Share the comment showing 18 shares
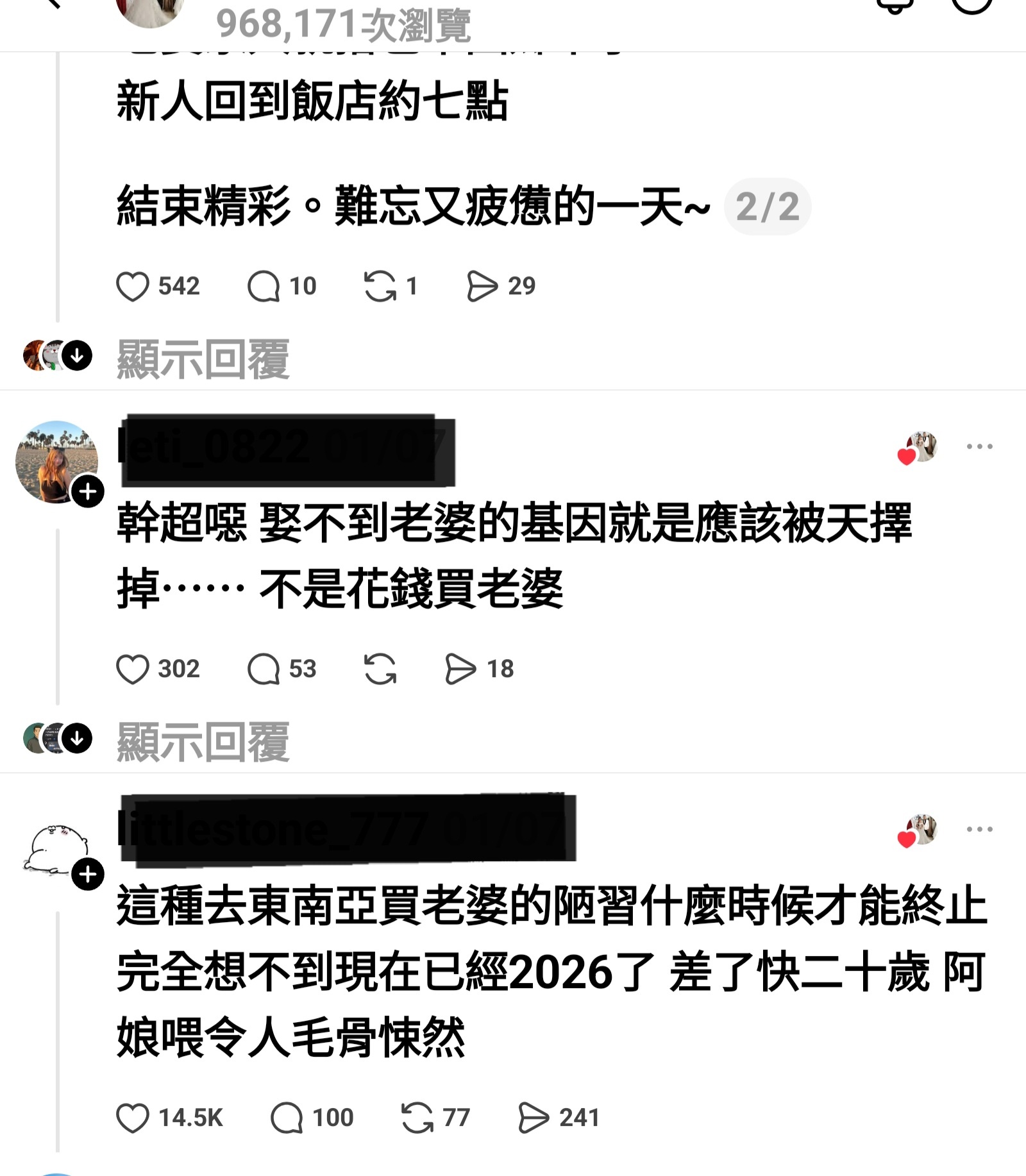The image size is (1026, 1176). tap(460, 669)
